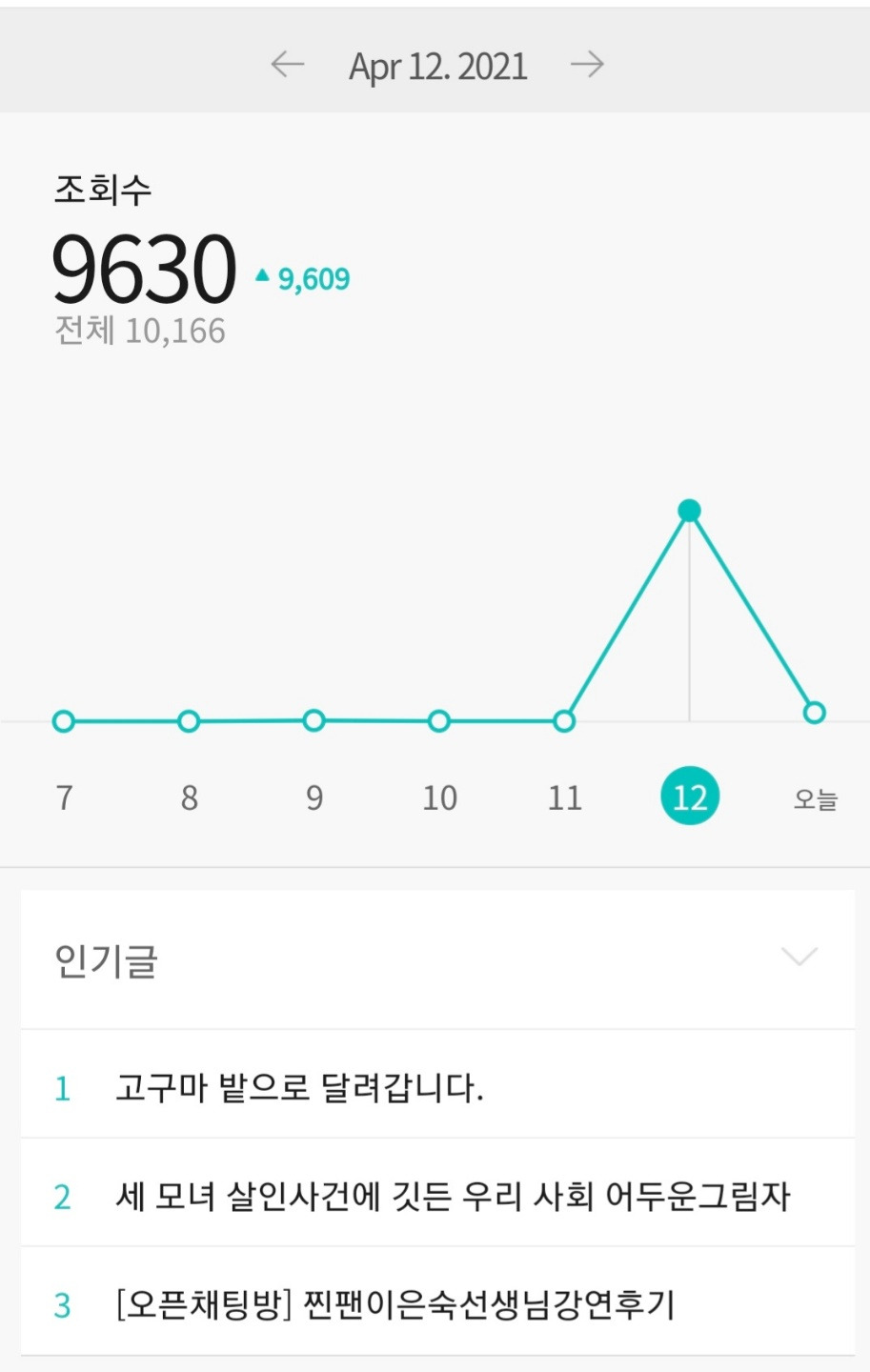The image size is (870, 1372).
Task: Click the right arrow to view next day
Action: click(590, 64)
